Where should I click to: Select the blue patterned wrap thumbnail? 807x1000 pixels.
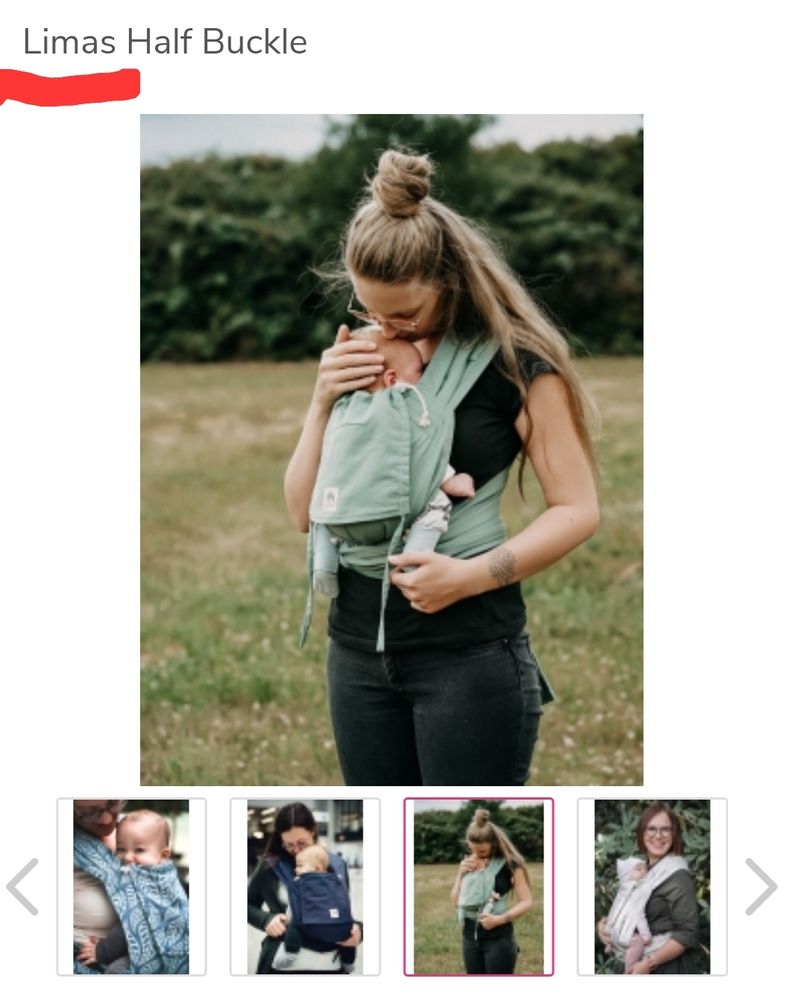click(x=131, y=886)
